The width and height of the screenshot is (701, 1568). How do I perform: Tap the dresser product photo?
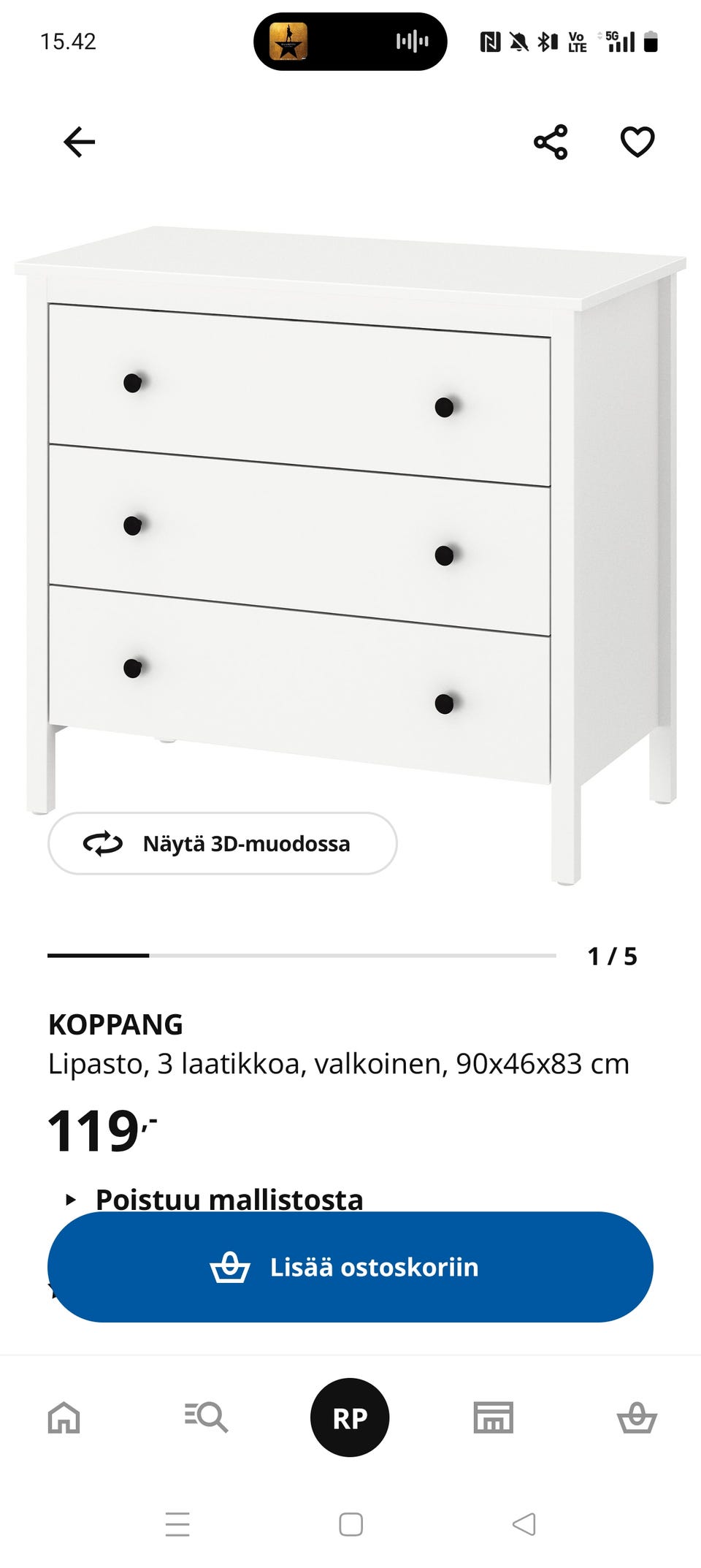pyautogui.click(x=350, y=511)
